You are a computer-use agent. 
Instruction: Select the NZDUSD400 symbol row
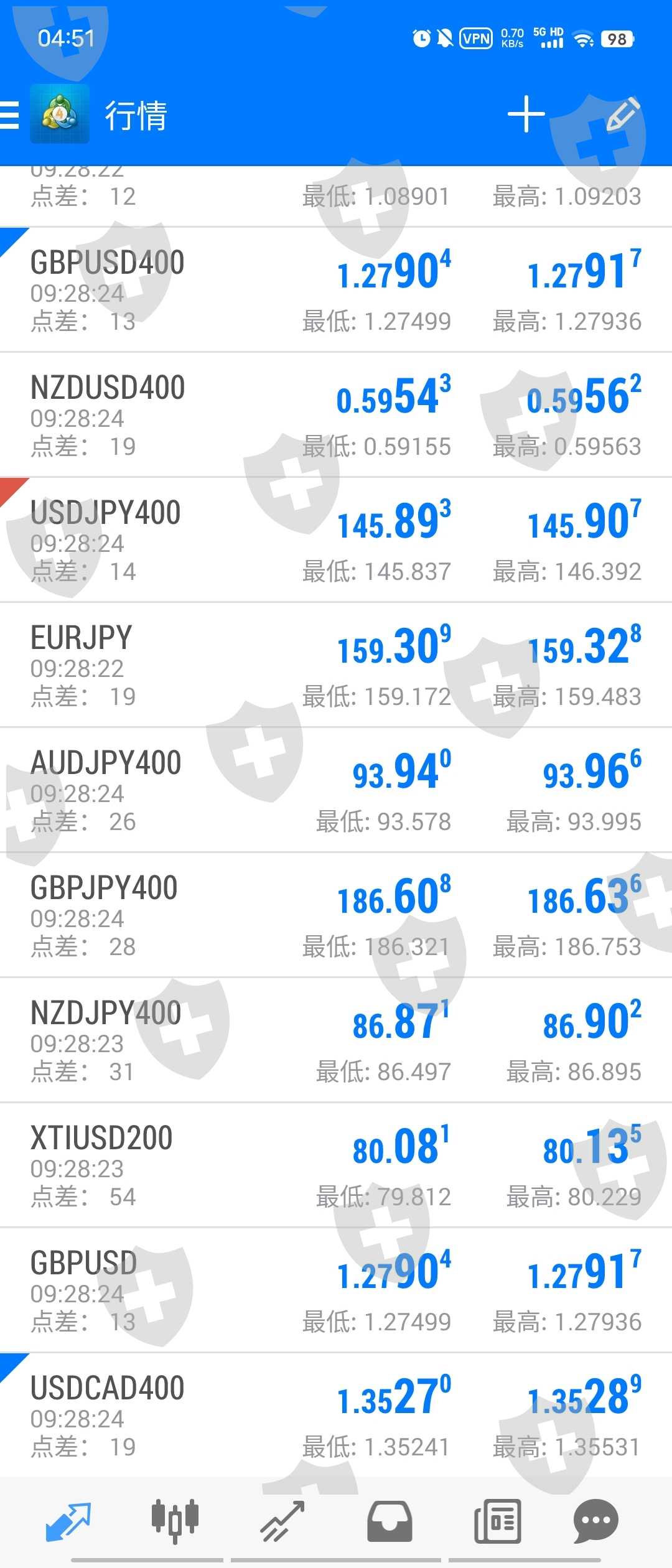[x=336, y=415]
